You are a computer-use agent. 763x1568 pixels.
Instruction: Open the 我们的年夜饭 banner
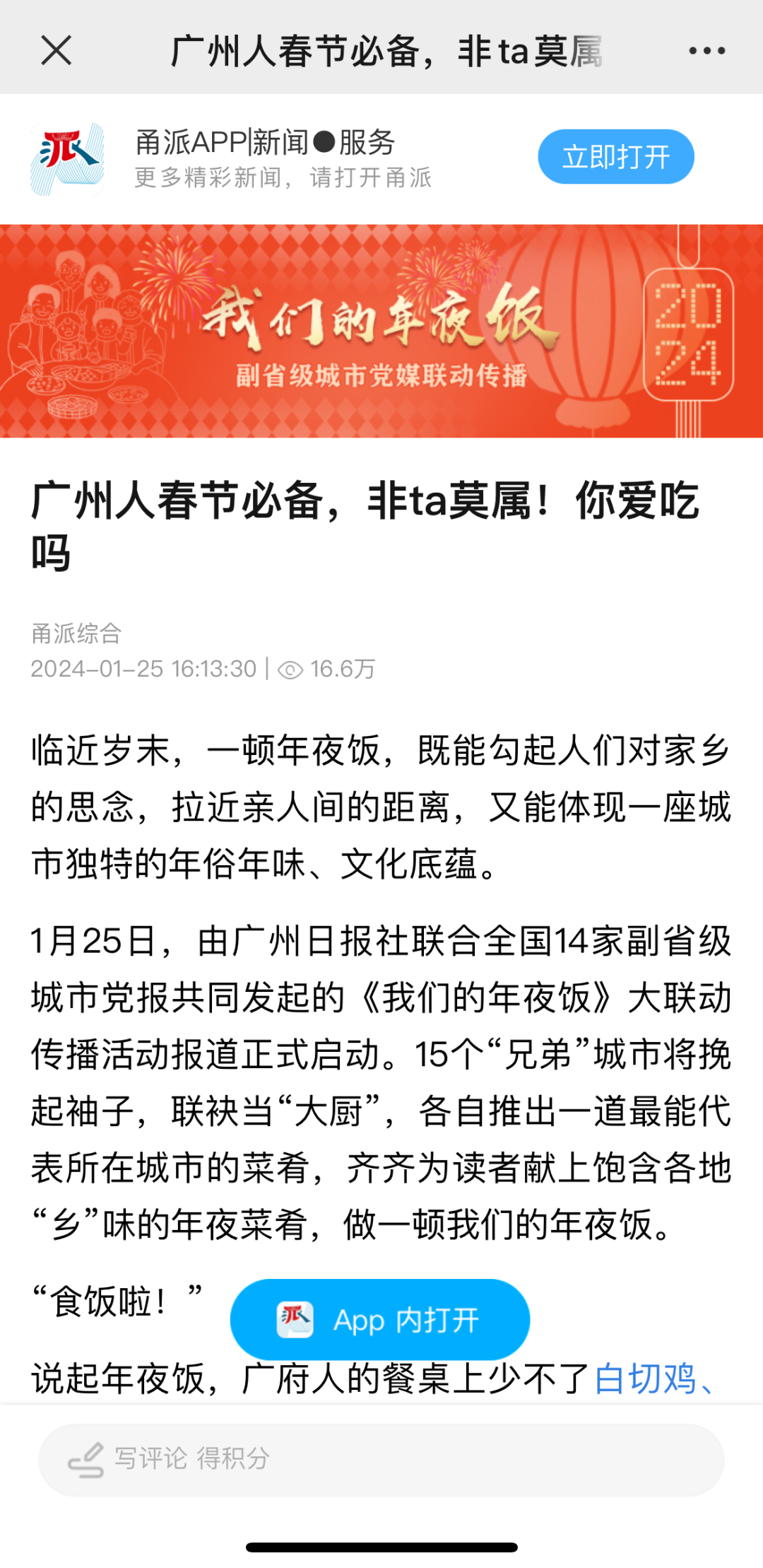coord(381,331)
